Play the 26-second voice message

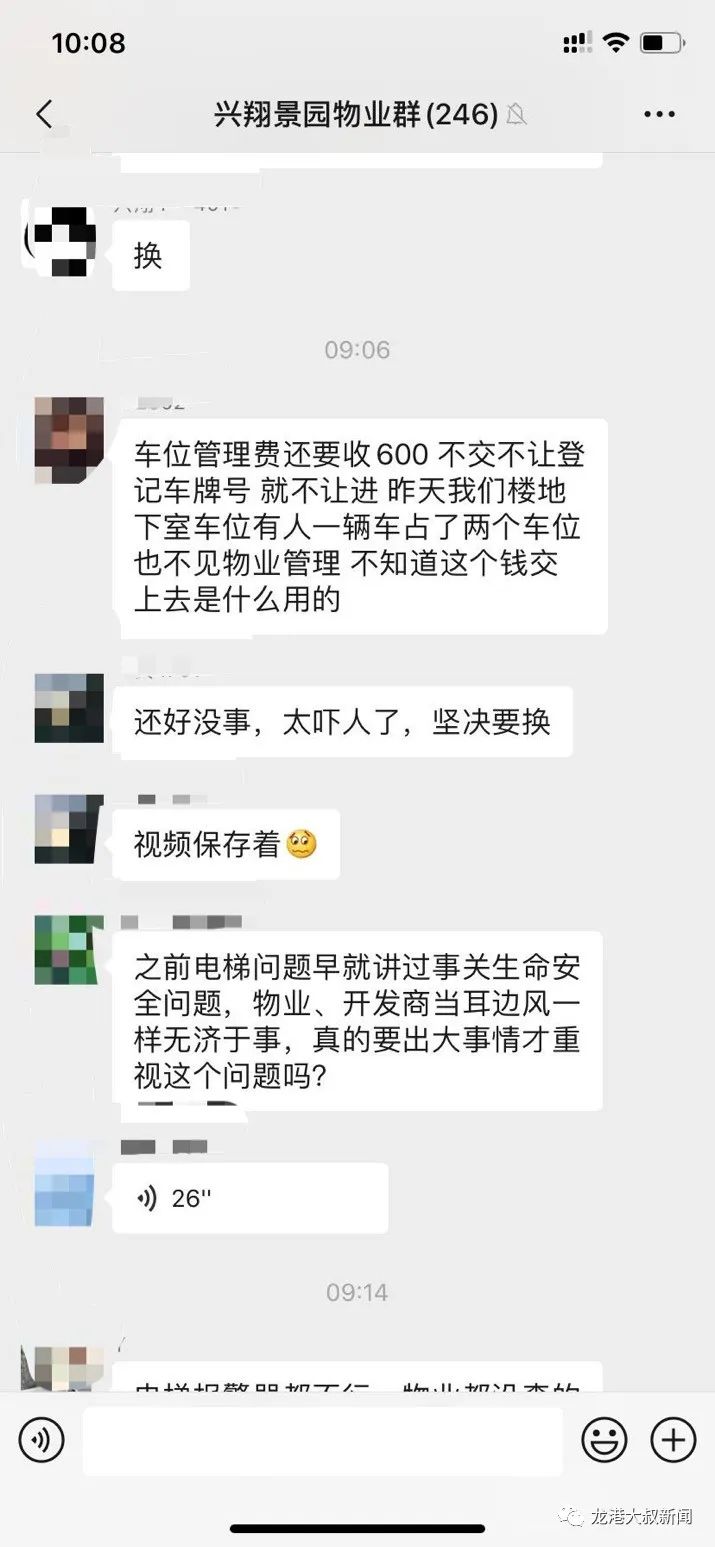pos(249,1198)
